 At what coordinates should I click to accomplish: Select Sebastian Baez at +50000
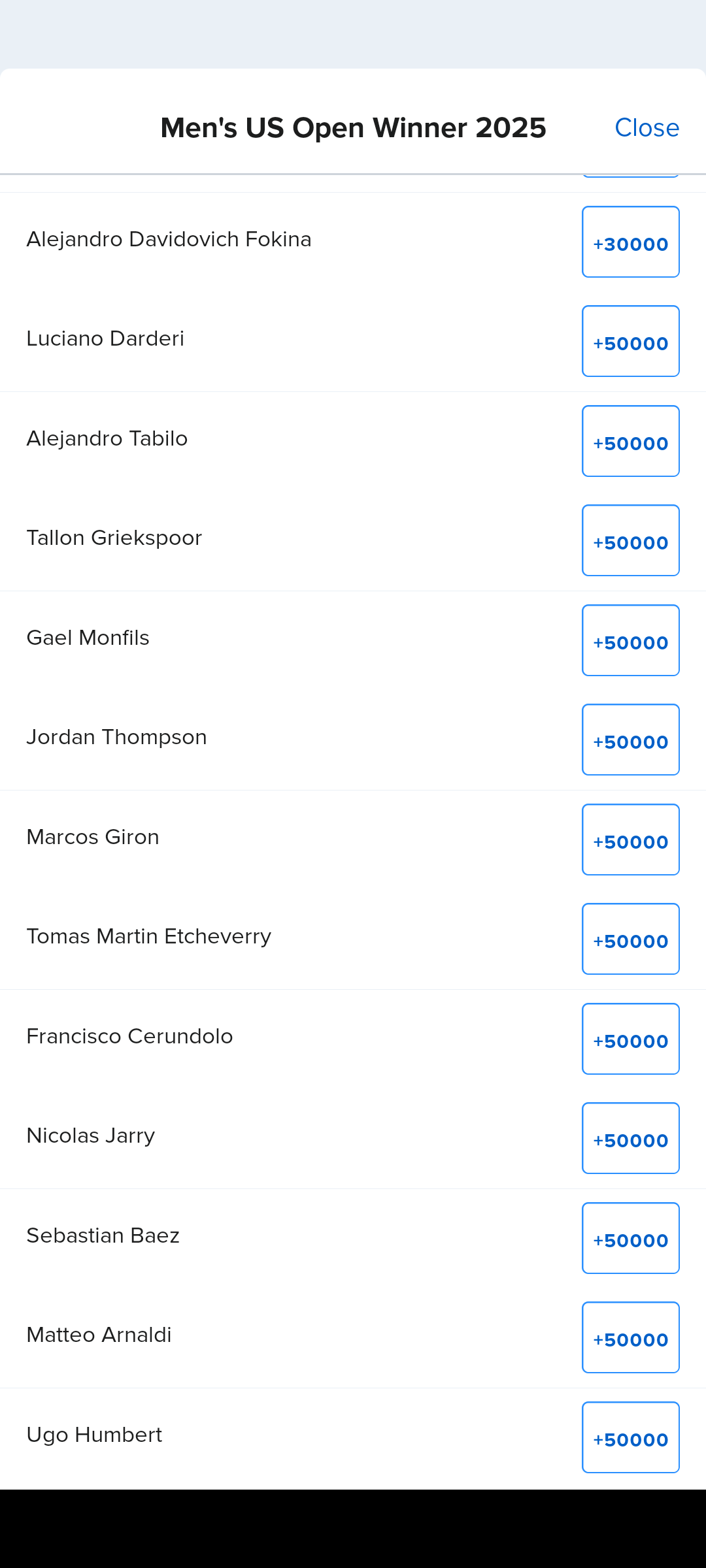pos(630,1239)
